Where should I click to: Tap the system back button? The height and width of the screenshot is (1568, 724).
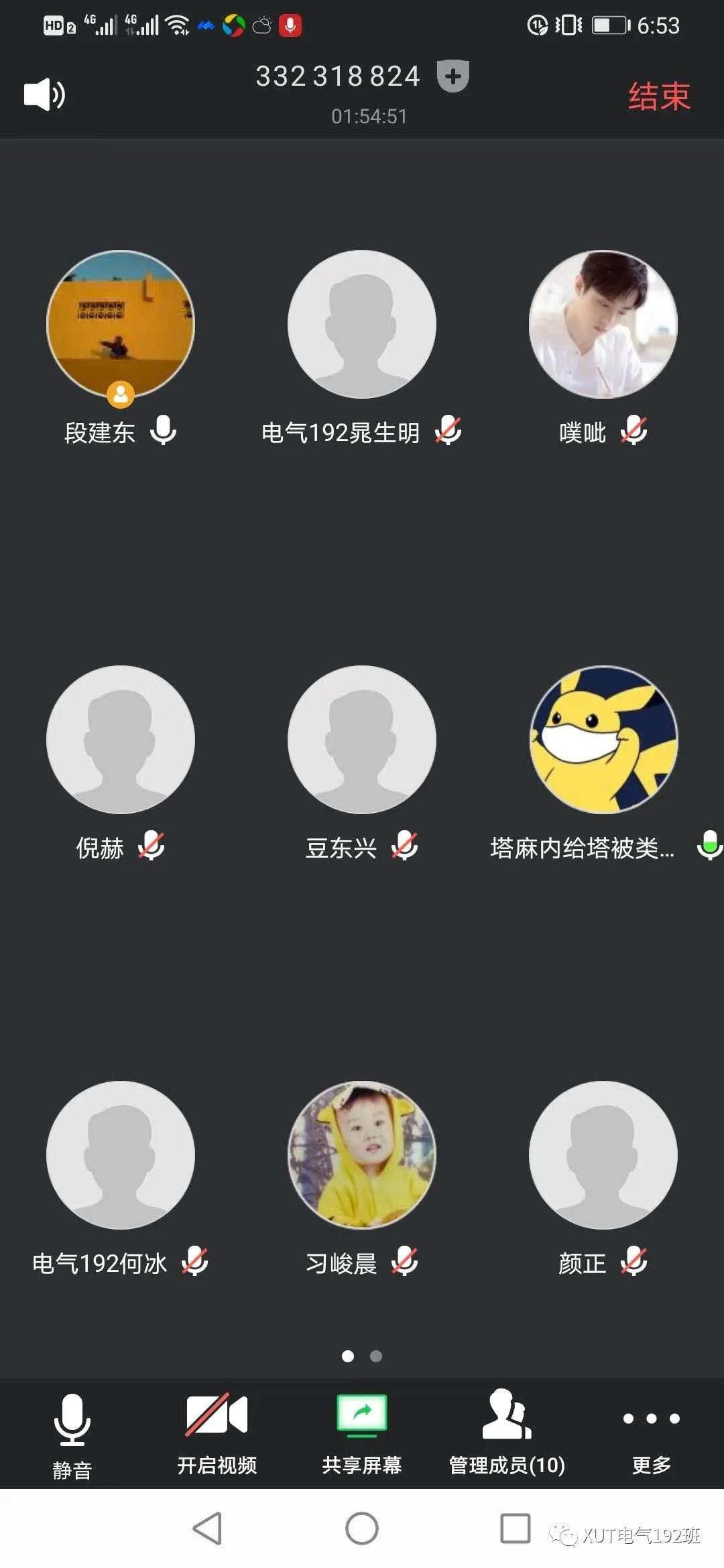tap(207, 1528)
